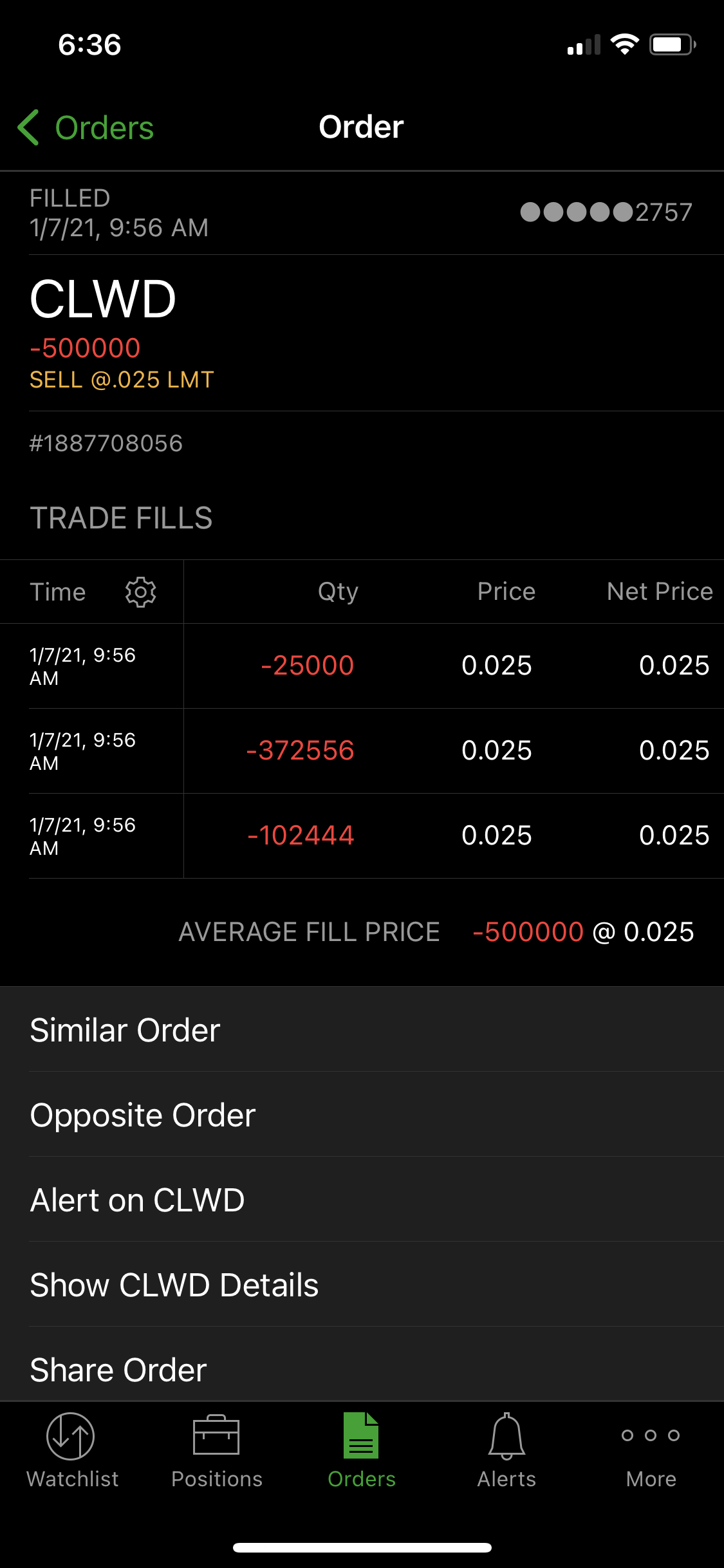Screen dimensions: 724x1568
Task: Set an Alert on CLWD
Action: tap(137, 1200)
